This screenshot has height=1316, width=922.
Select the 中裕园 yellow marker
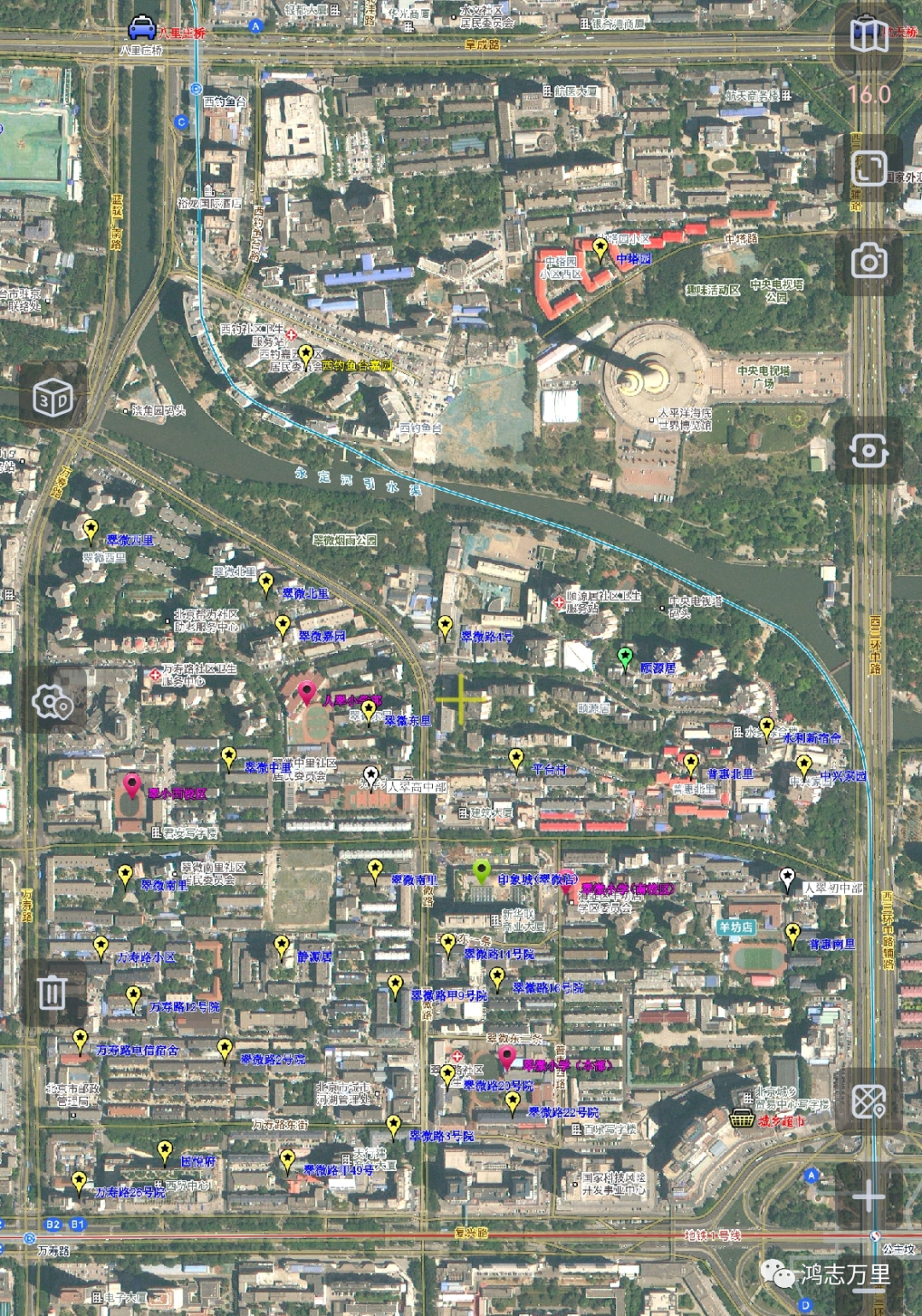click(x=600, y=248)
